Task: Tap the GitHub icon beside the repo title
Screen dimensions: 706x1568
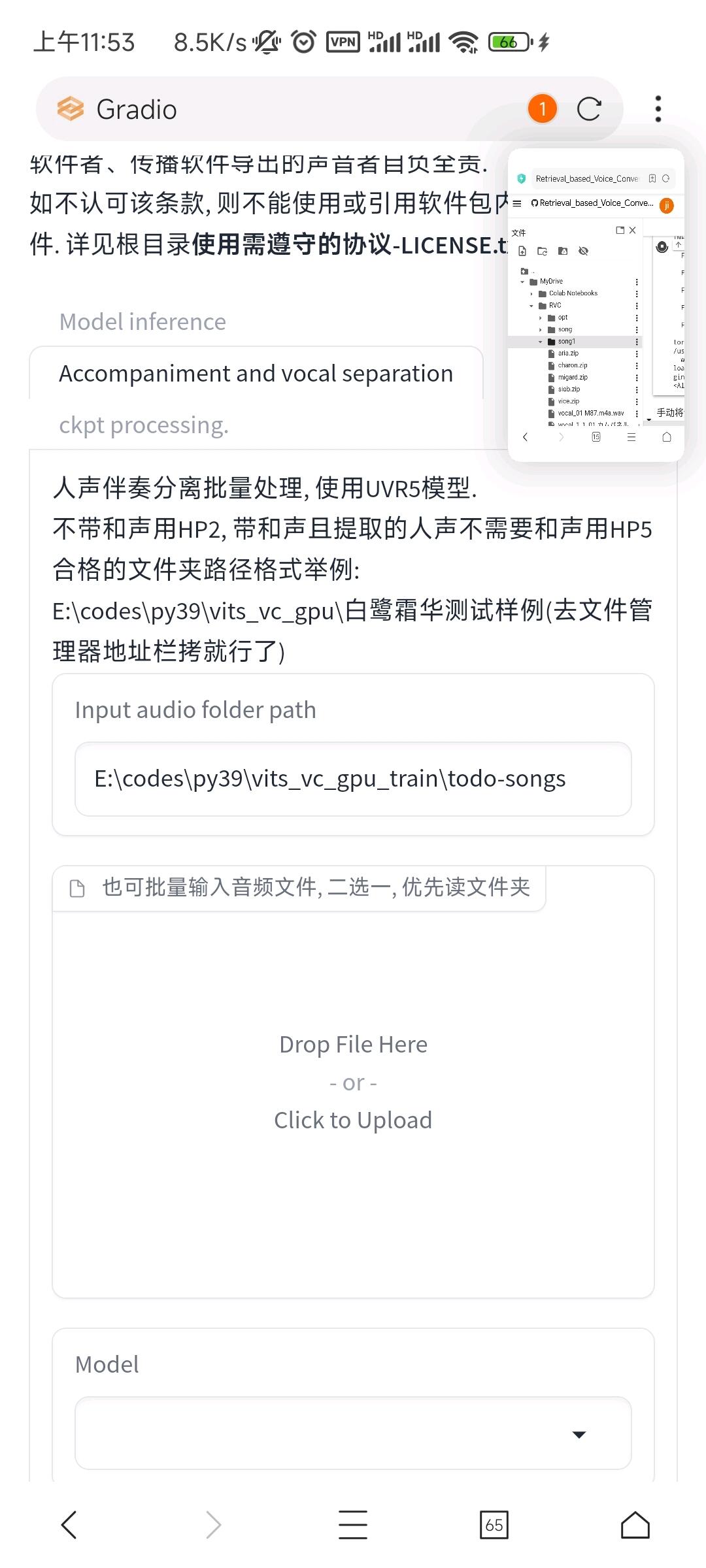Action: tap(535, 203)
